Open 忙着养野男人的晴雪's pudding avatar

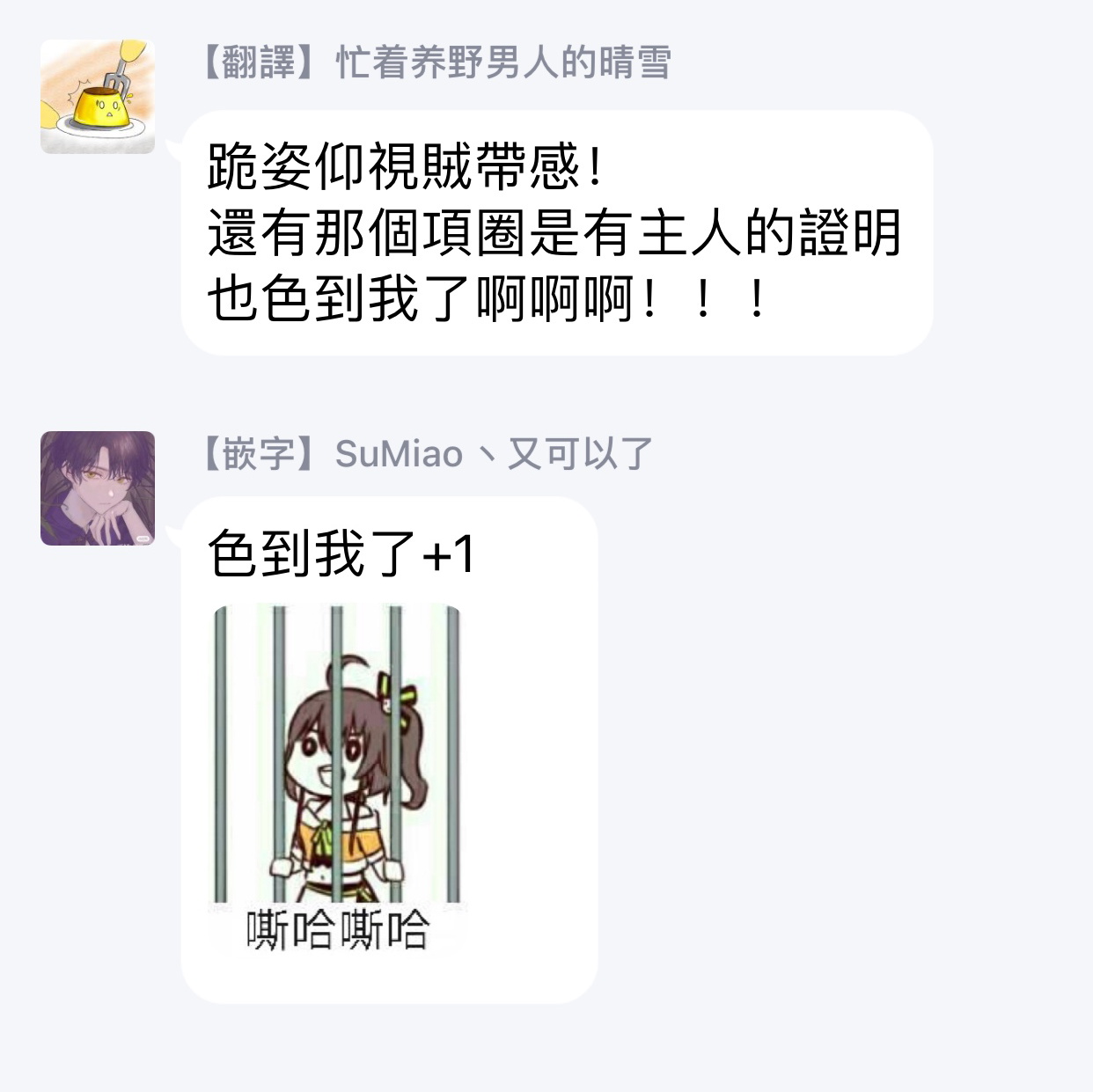click(x=98, y=96)
